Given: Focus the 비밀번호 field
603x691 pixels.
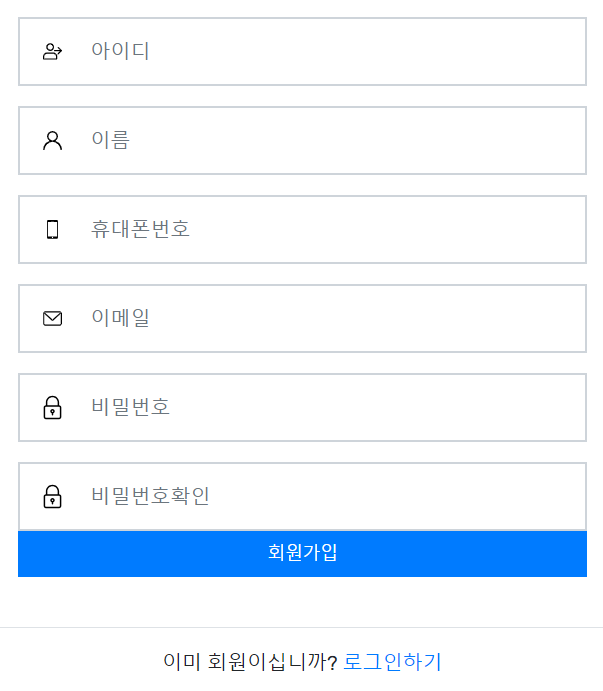Looking at the screenshot, I should point(302,408).
